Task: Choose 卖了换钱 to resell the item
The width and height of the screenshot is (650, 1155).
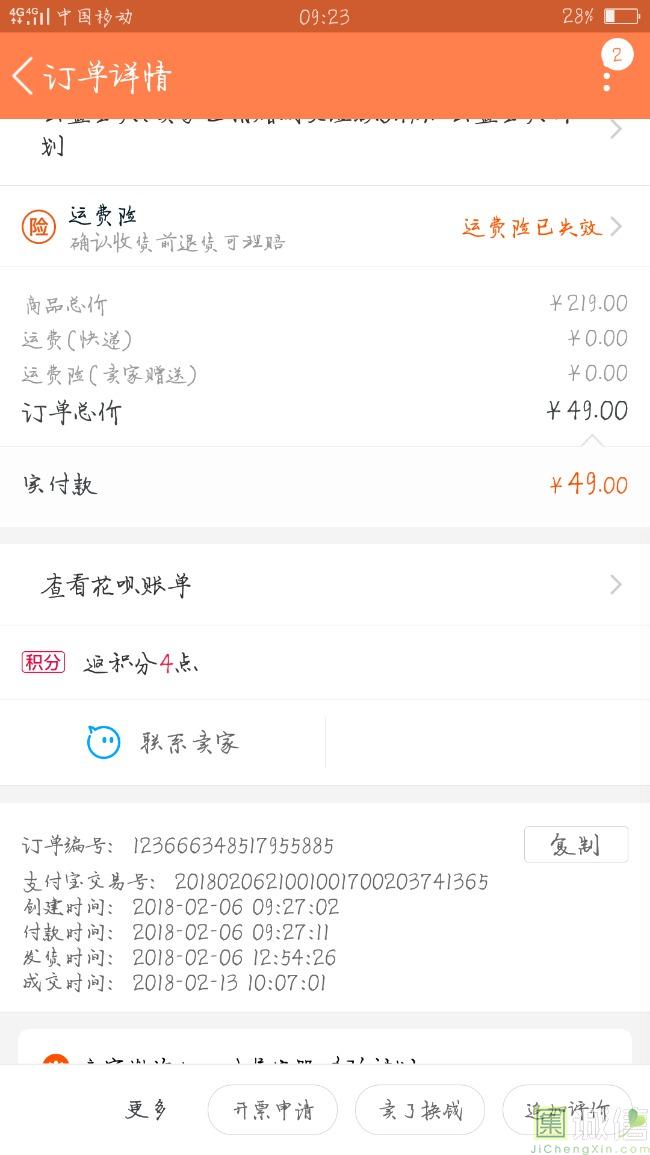Action: coord(420,1110)
